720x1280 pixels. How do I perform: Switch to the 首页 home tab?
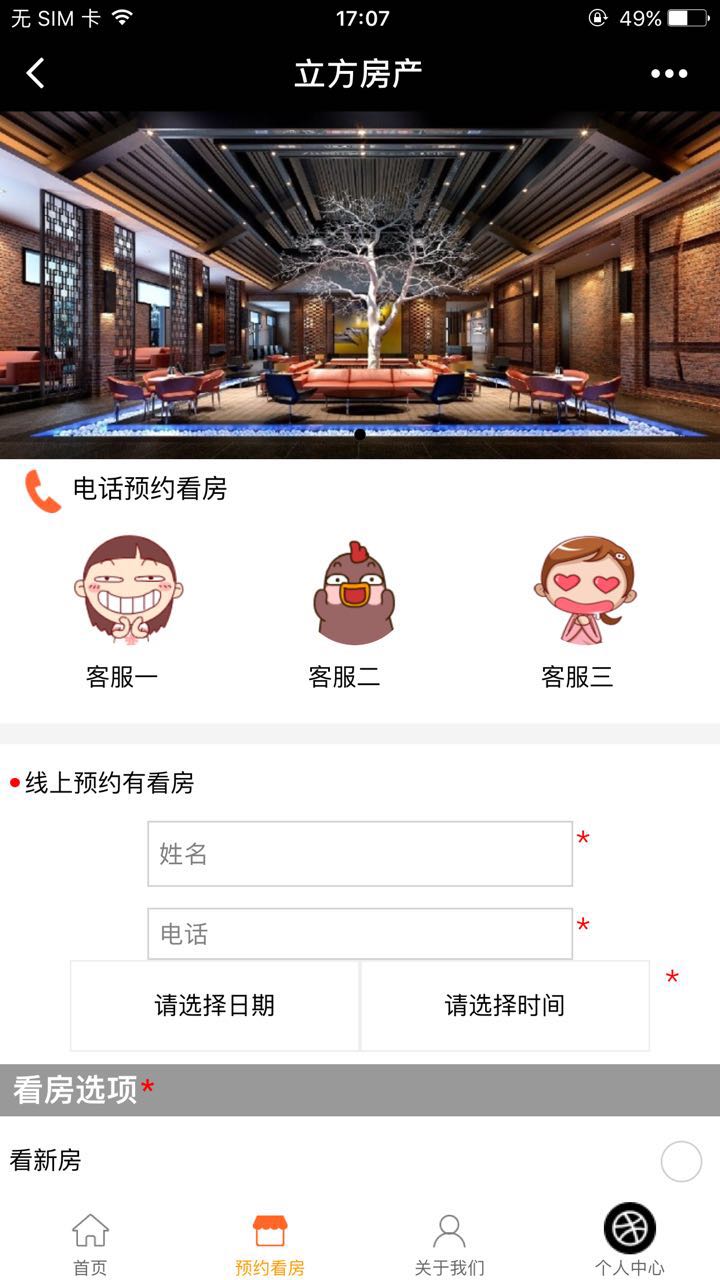[x=90, y=1243]
